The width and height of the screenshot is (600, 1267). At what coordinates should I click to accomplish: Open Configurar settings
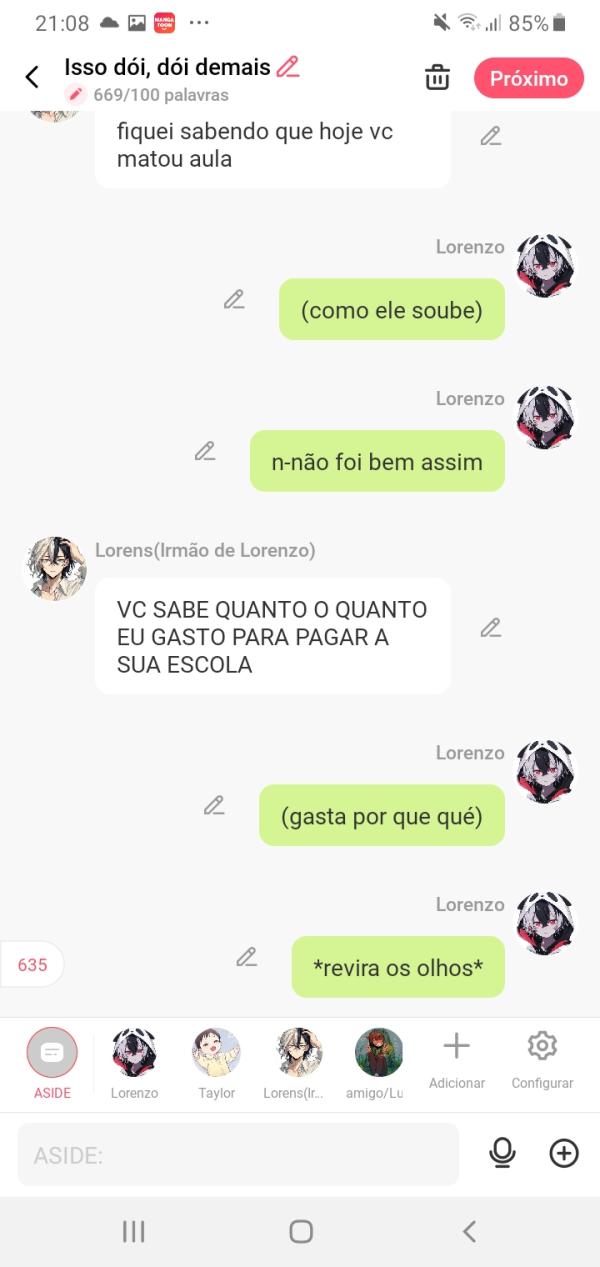(541, 1060)
